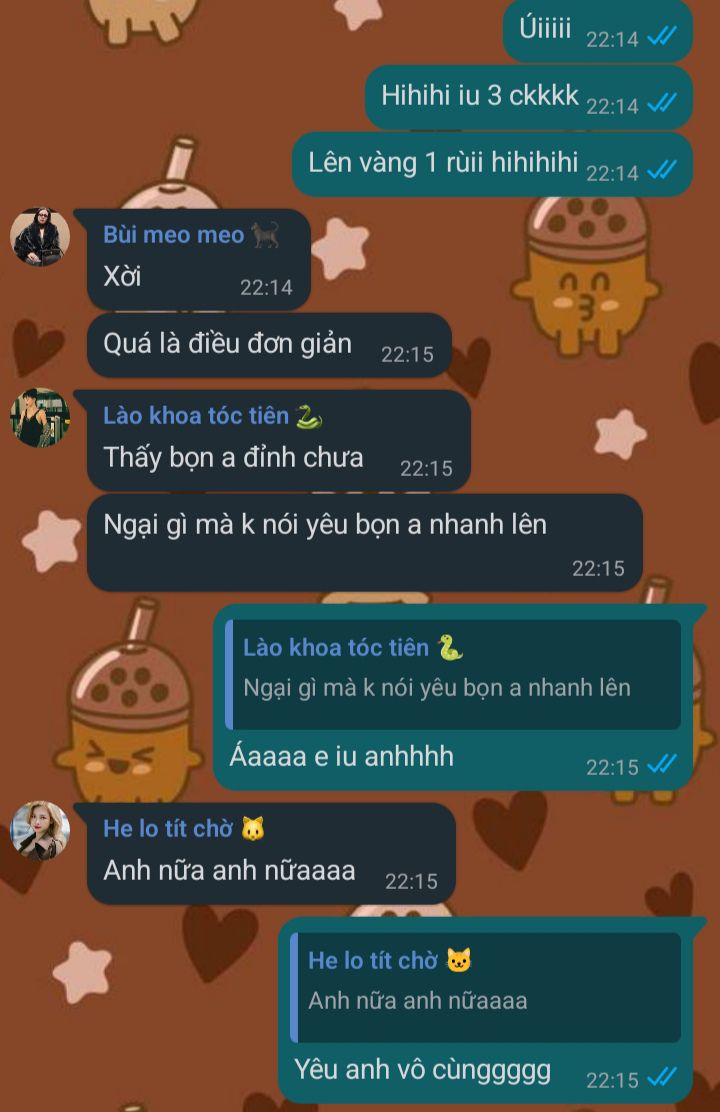Open Bùi meo meo's profile picture

40,238
